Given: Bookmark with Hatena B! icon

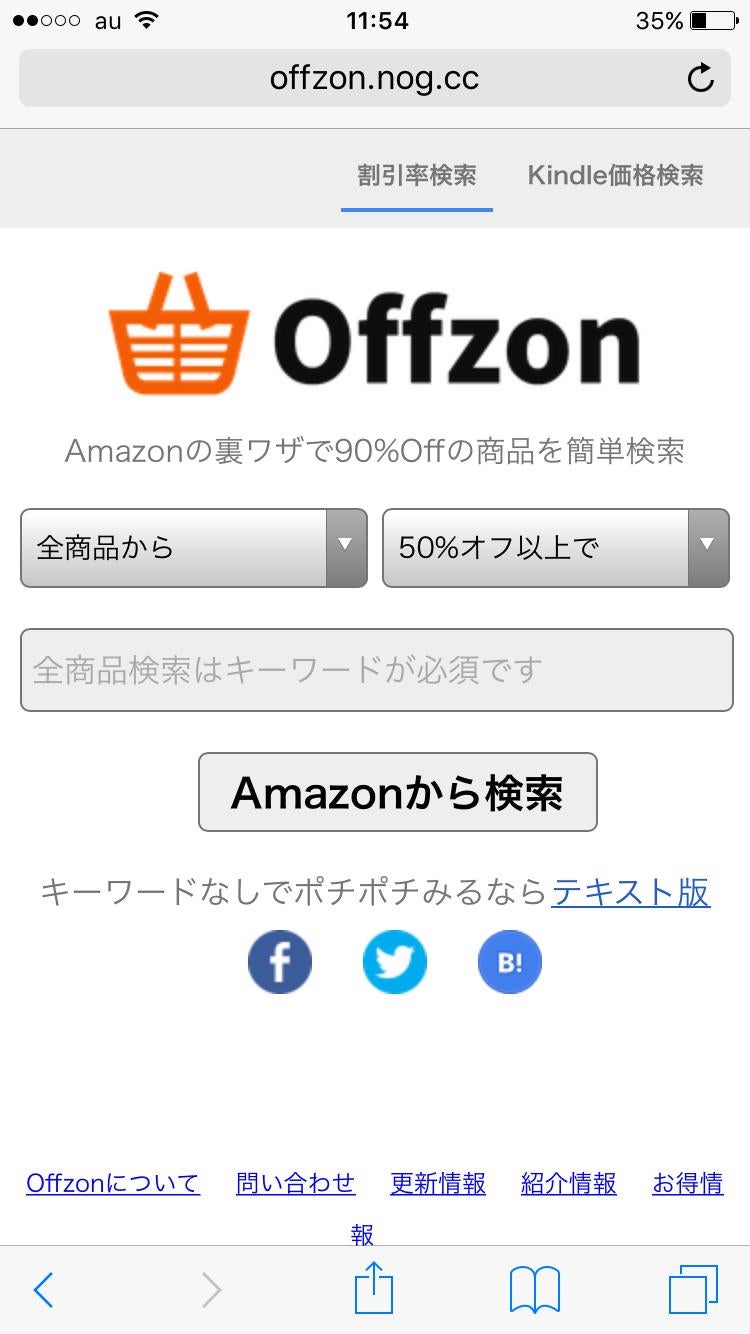Looking at the screenshot, I should [510, 962].
